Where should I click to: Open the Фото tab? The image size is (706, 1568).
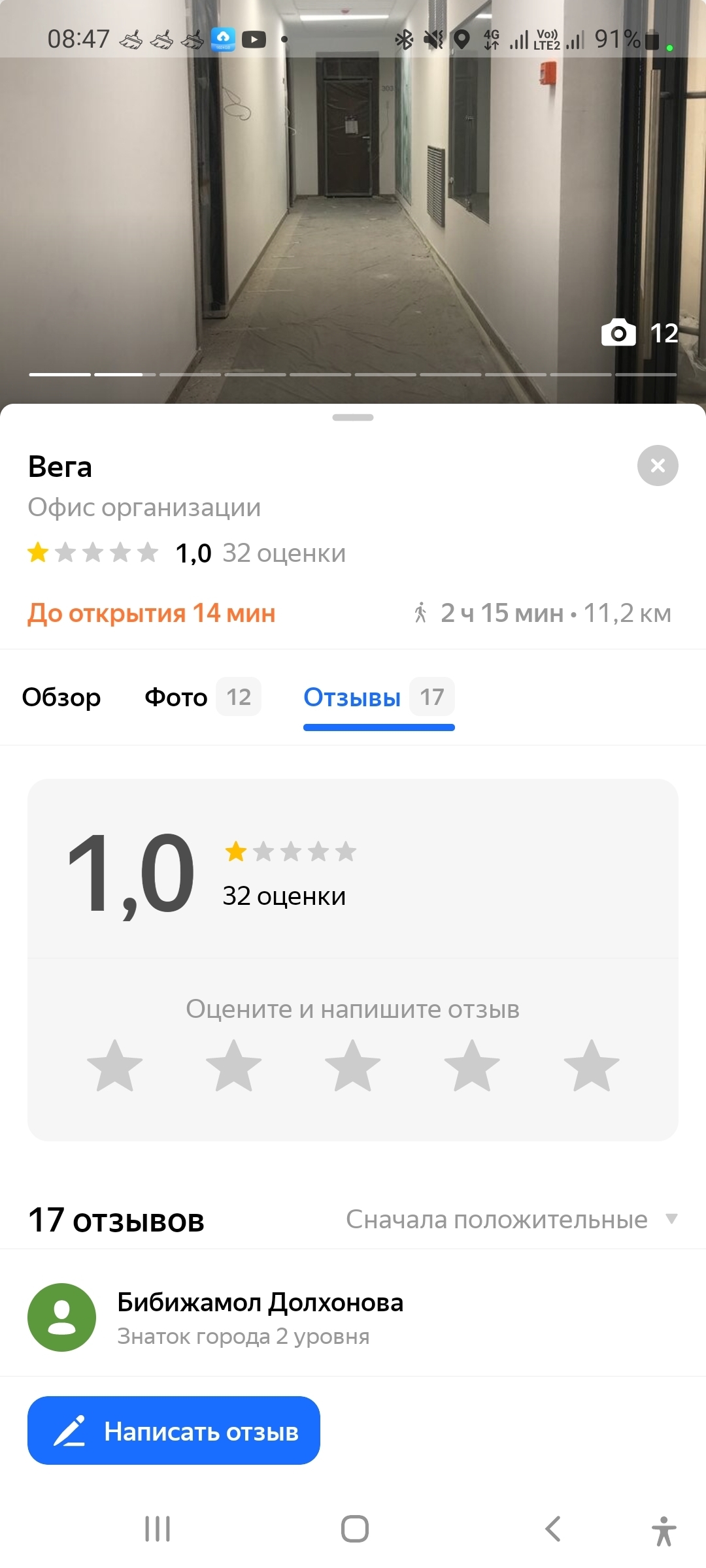coord(202,697)
